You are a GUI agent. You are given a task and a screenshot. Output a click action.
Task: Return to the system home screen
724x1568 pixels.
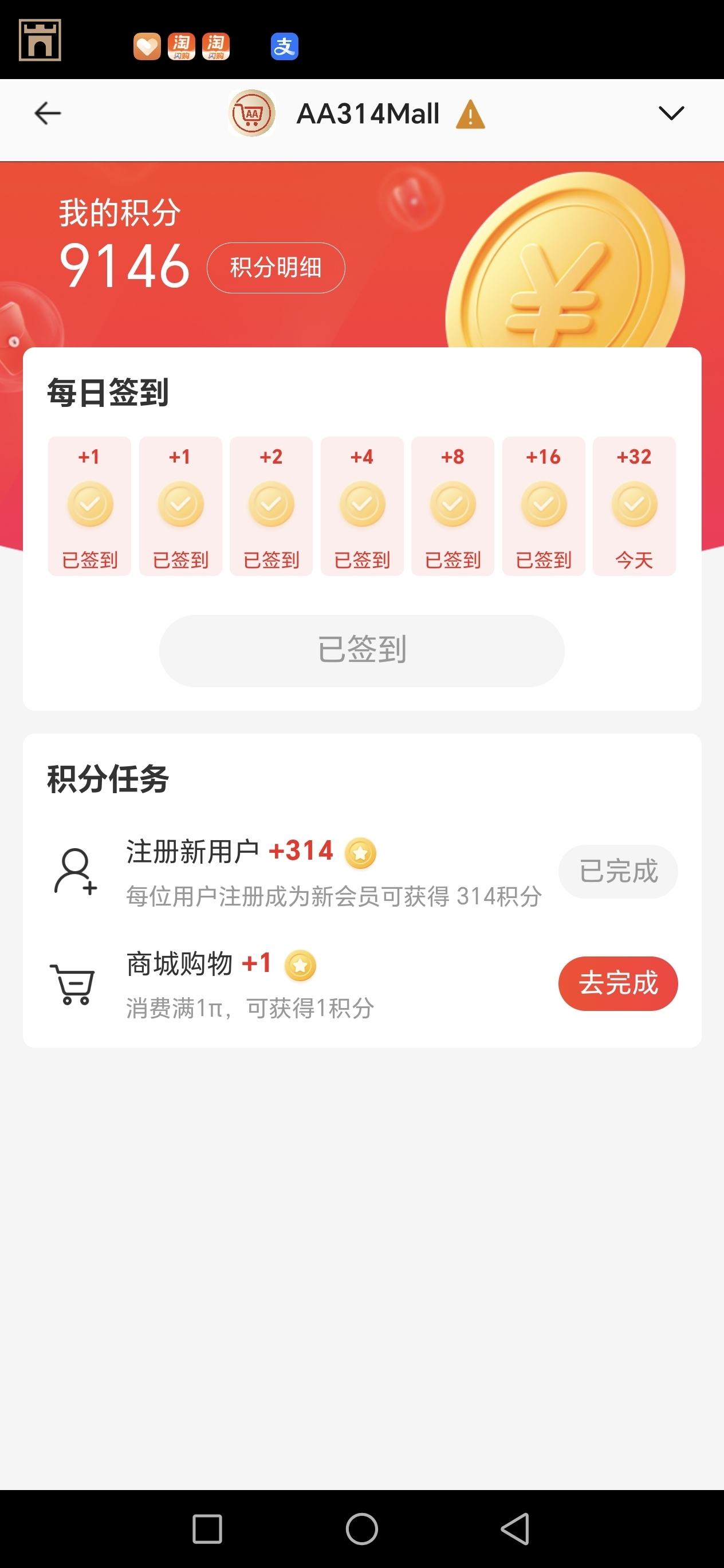pyautogui.click(x=362, y=1528)
